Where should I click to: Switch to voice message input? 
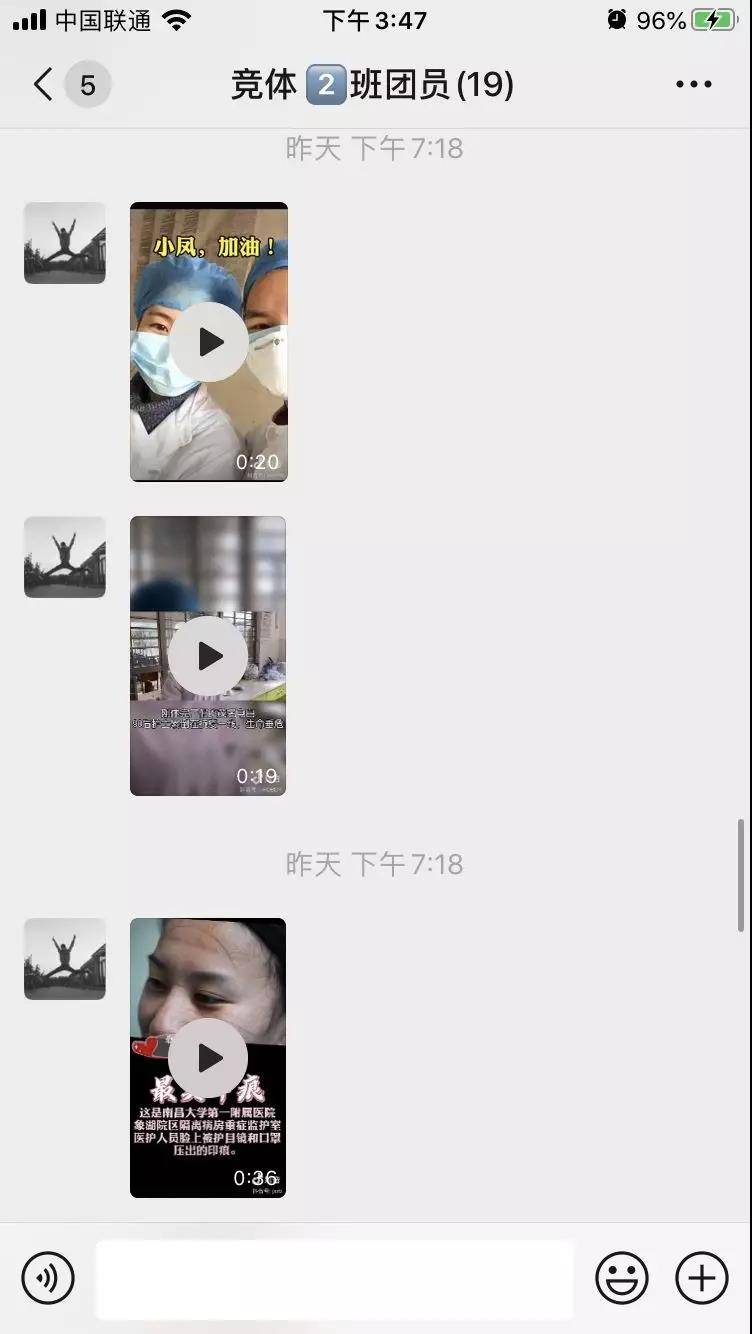point(48,1277)
